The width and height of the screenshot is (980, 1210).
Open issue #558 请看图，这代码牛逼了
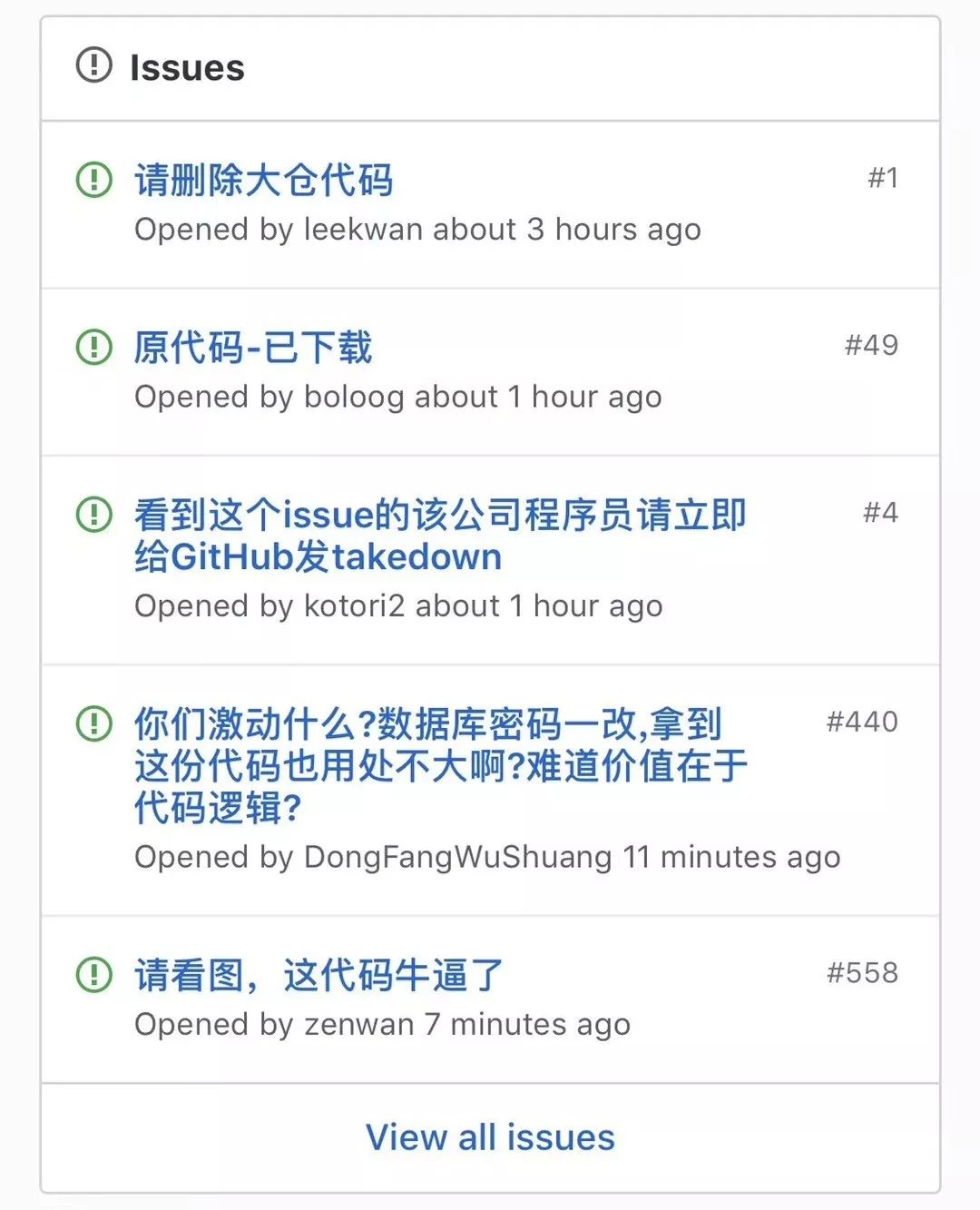(318, 976)
